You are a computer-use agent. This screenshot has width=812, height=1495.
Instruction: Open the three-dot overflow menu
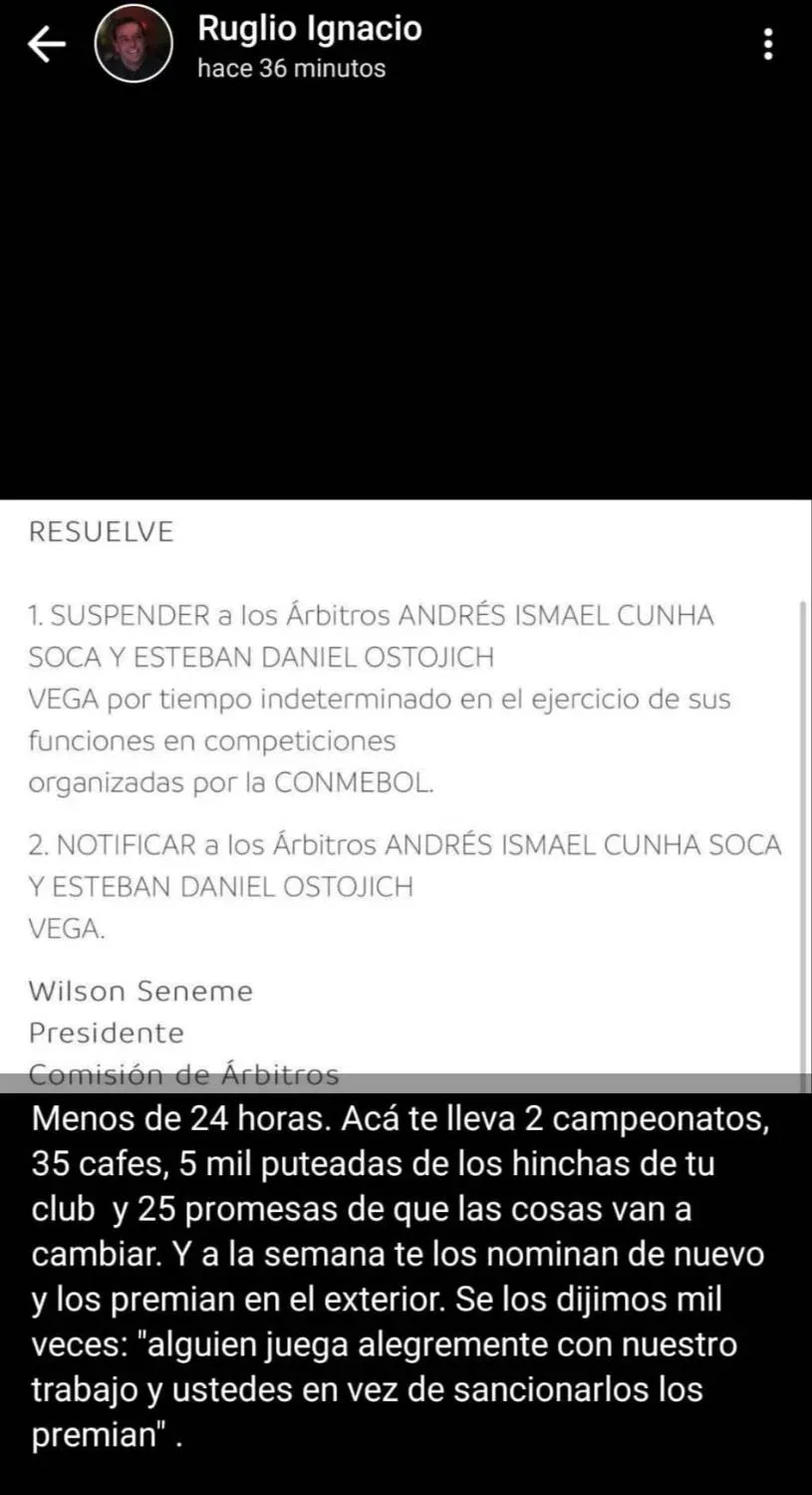[767, 45]
